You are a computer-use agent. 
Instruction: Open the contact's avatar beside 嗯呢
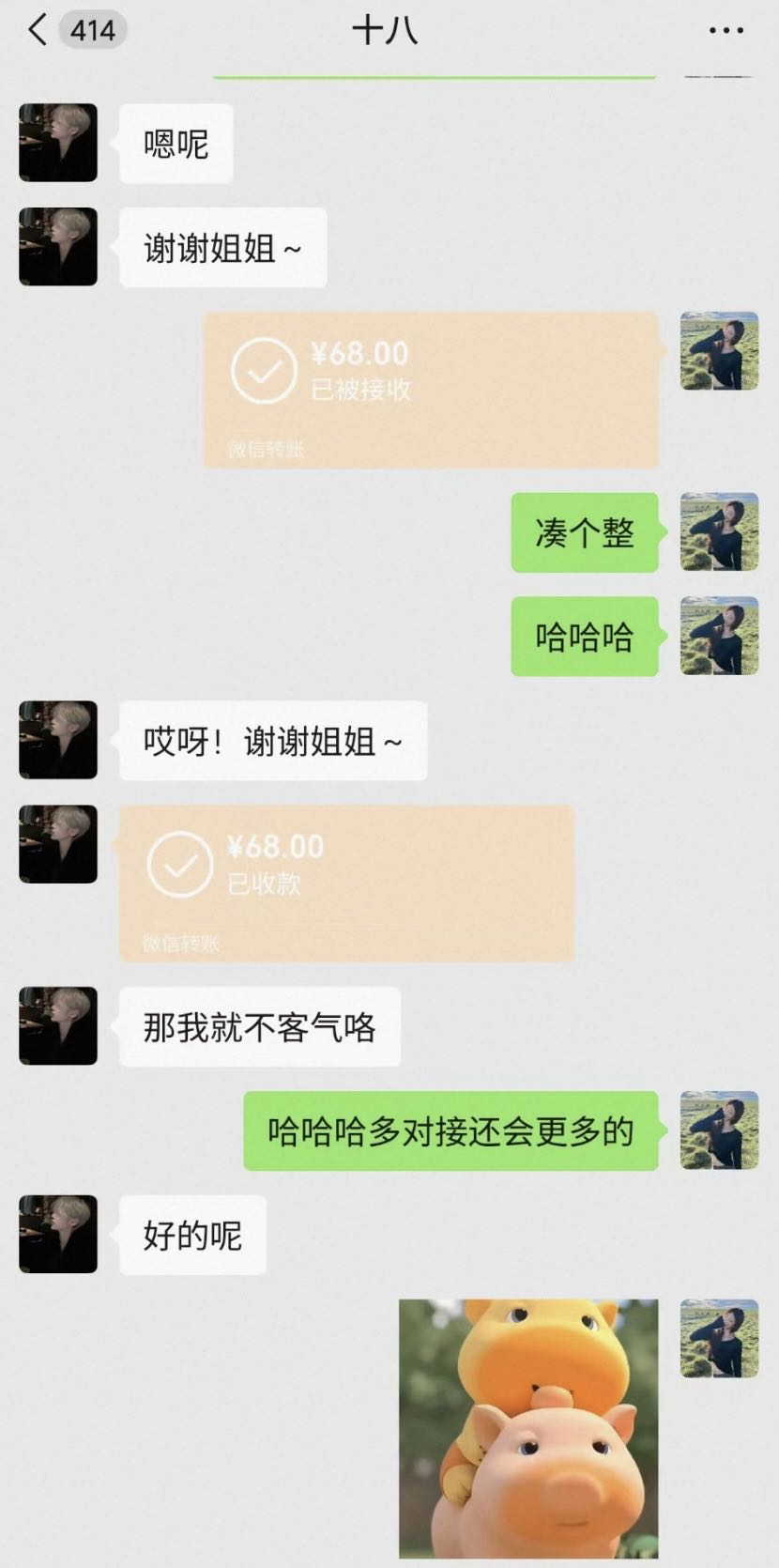[x=58, y=143]
